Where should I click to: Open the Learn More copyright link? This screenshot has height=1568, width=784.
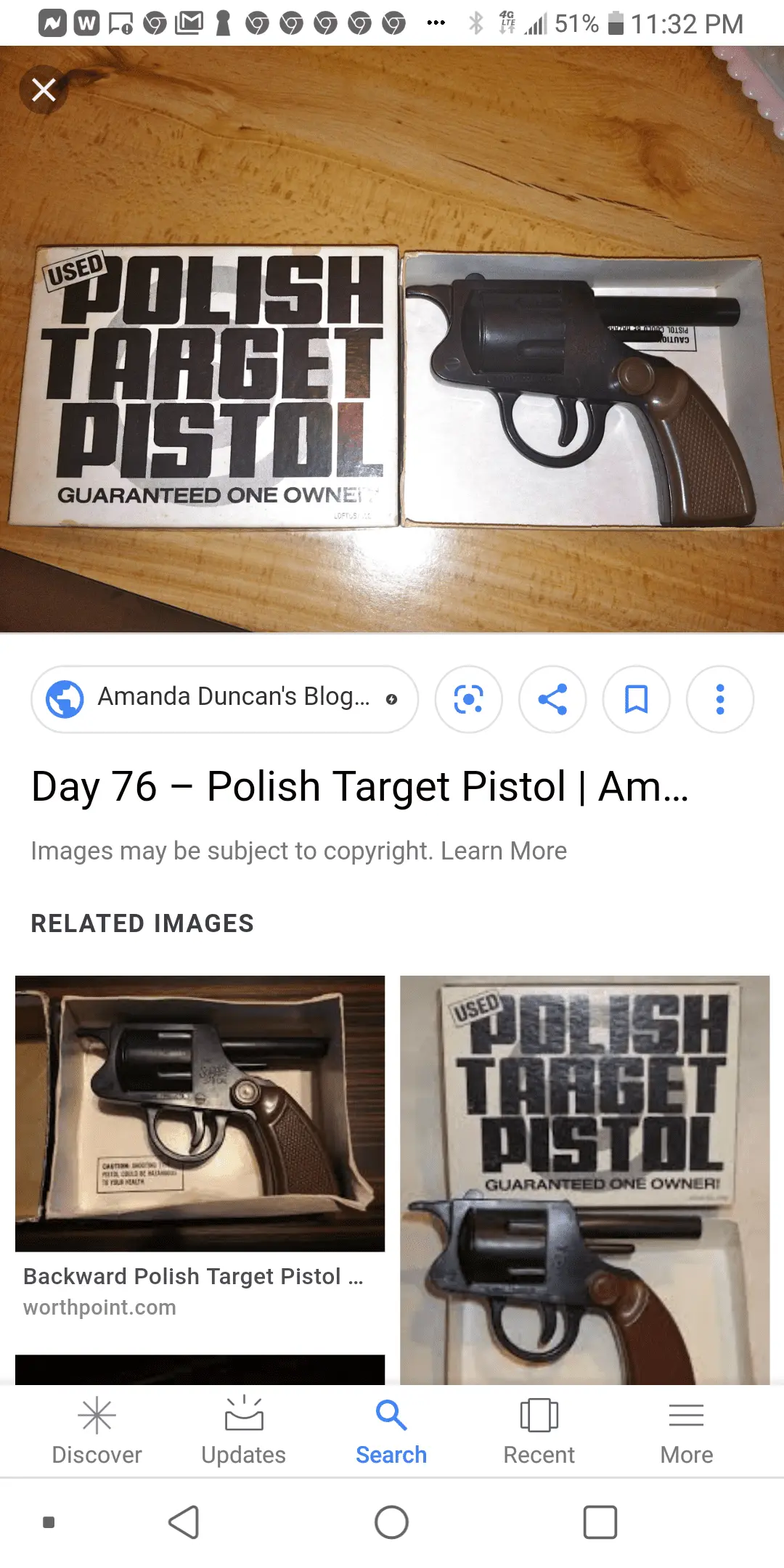click(504, 850)
